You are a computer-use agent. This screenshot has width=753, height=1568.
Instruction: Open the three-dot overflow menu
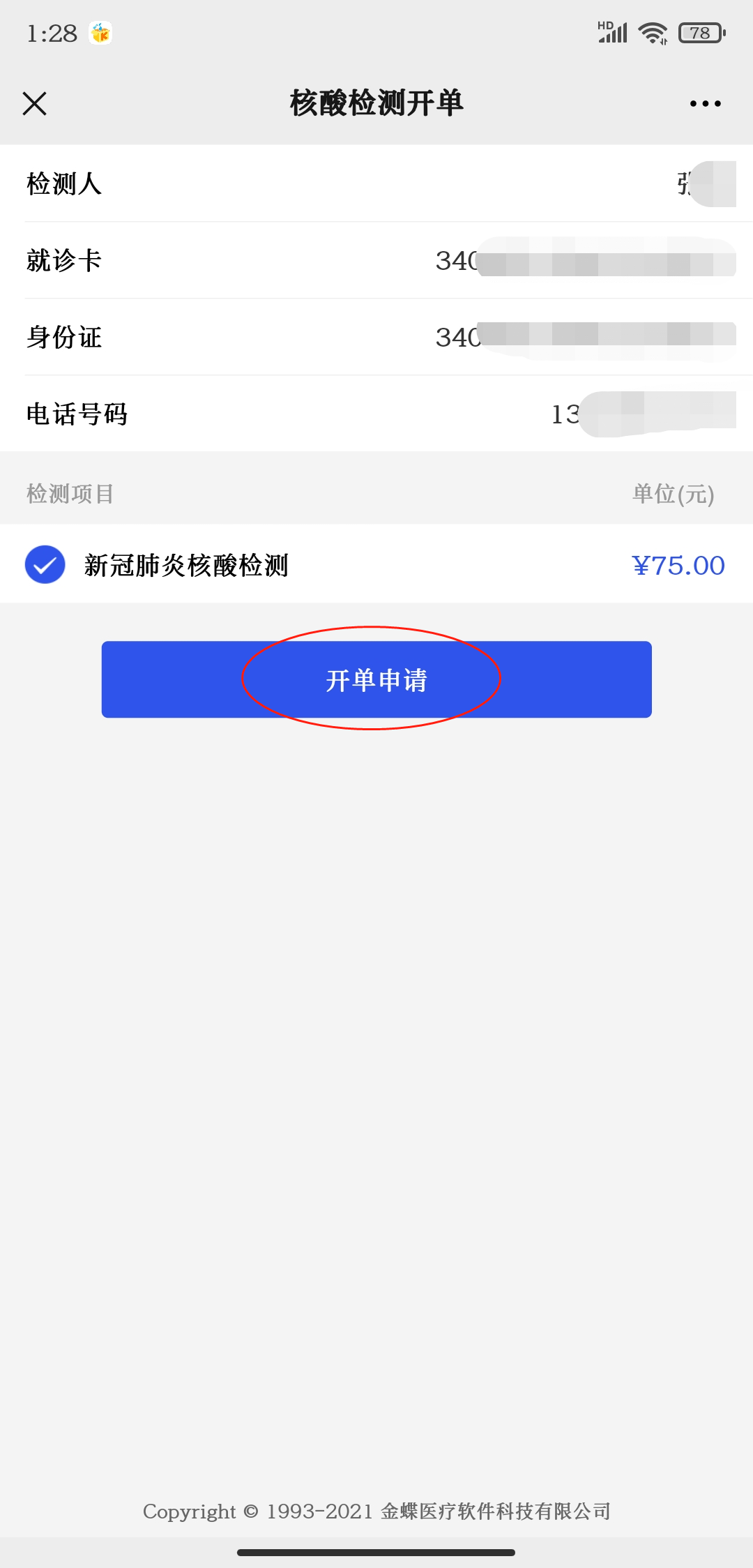[705, 104]
